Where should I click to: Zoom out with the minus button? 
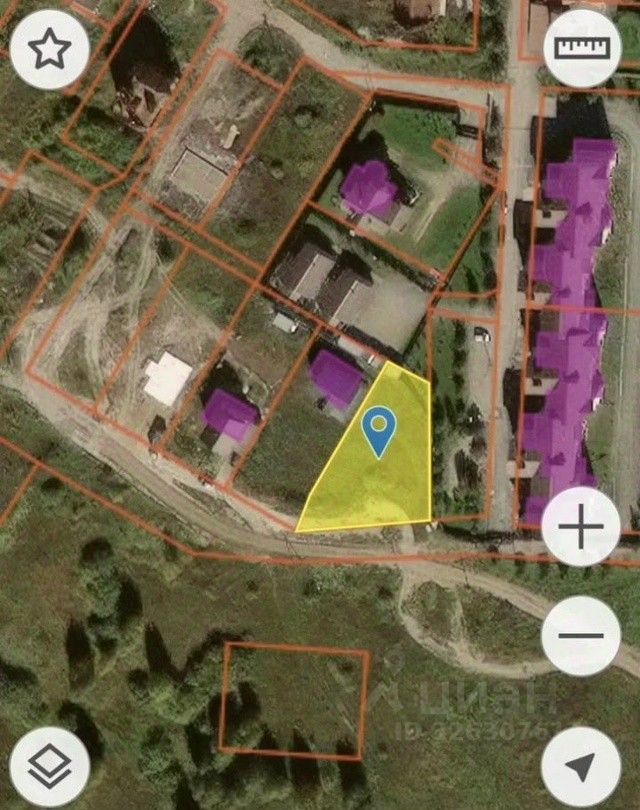[x=581, y=635]
